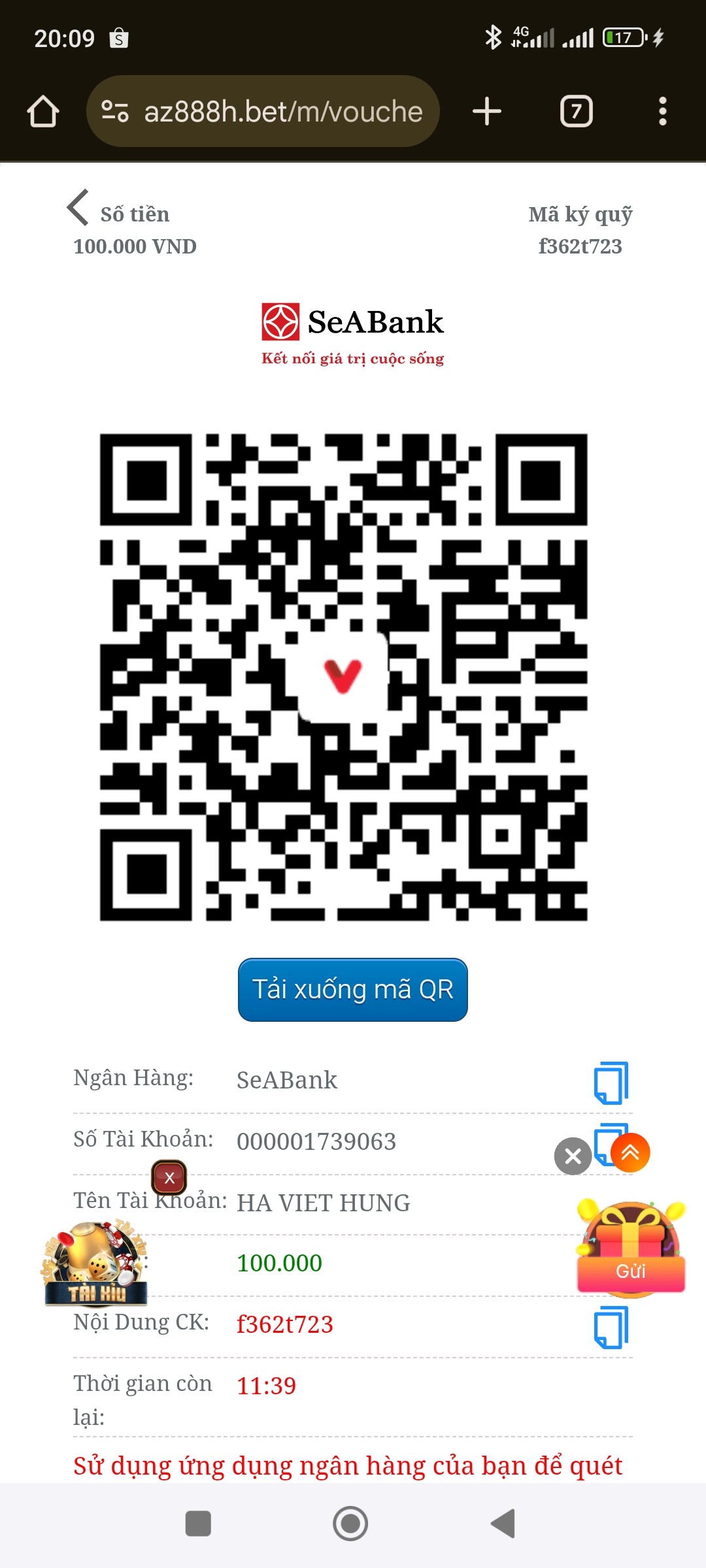
Task: Show the open tabs switcher
Action: (x=576, y=112)
